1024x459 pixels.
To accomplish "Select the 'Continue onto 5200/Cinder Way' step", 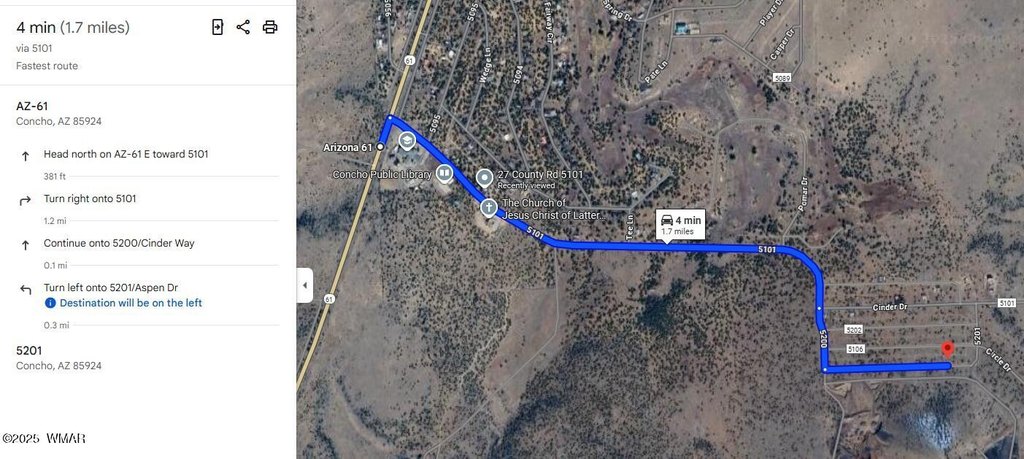I will (x=118, y=243).
